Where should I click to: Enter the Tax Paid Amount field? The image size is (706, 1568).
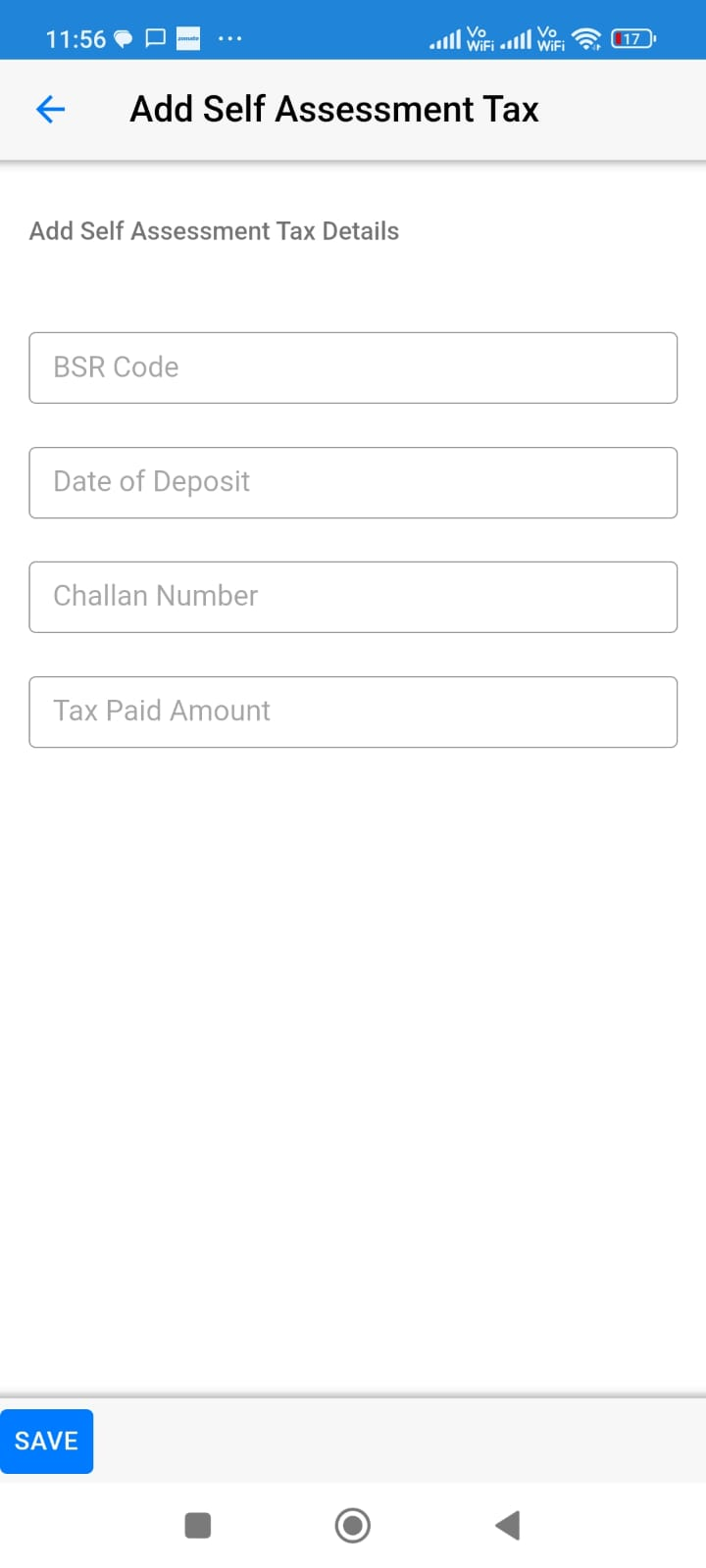pos(353,711)
